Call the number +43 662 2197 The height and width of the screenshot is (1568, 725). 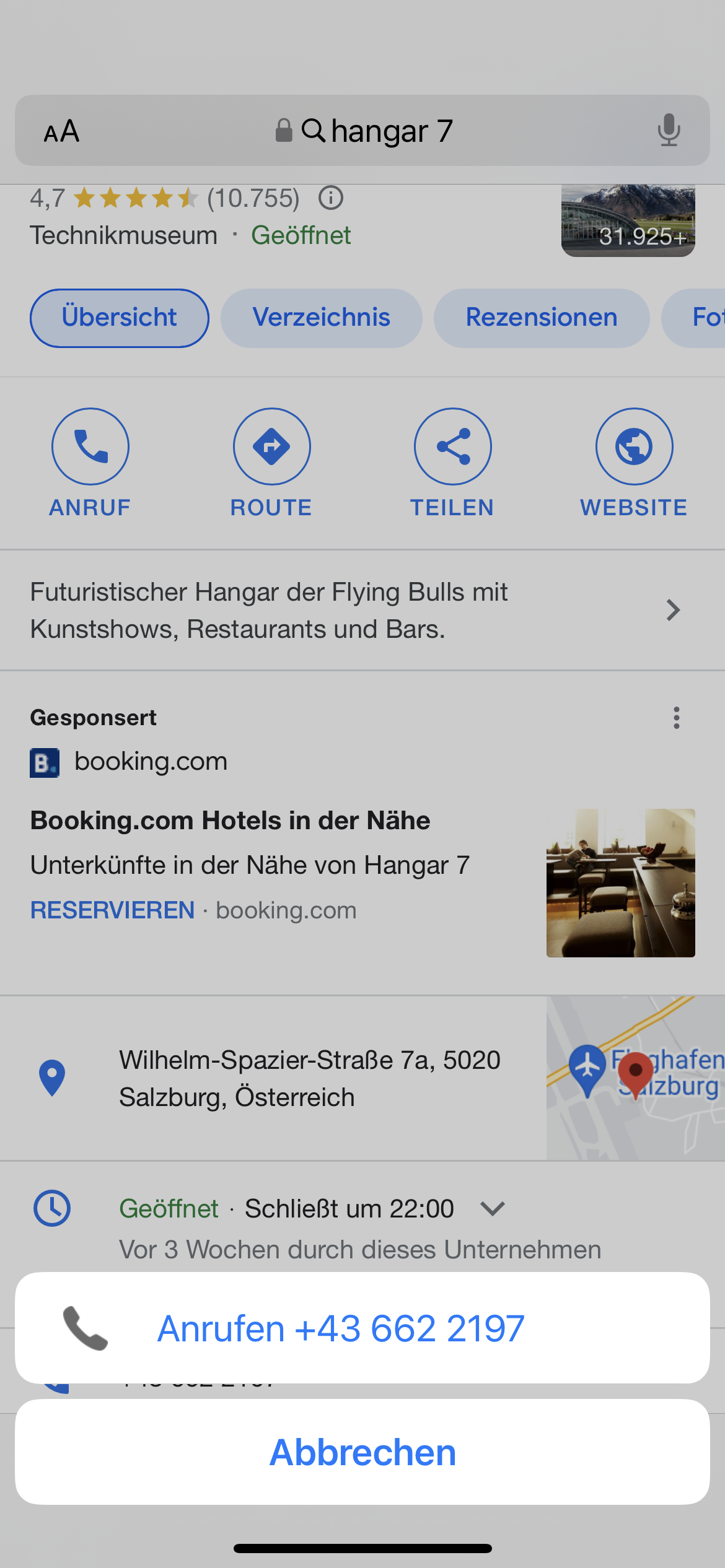coord(362,1328)
